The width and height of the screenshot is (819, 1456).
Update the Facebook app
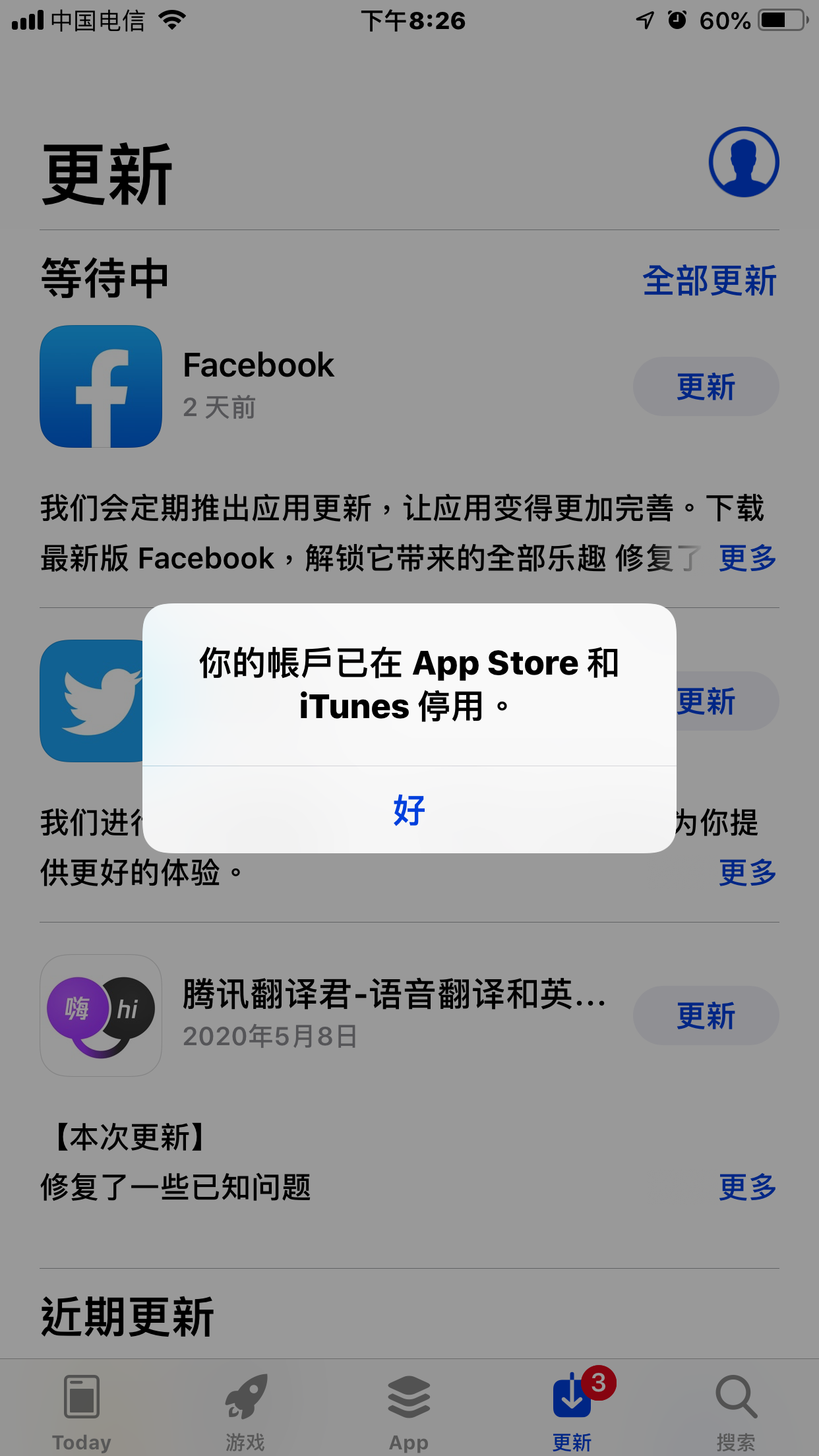[706, 386]
